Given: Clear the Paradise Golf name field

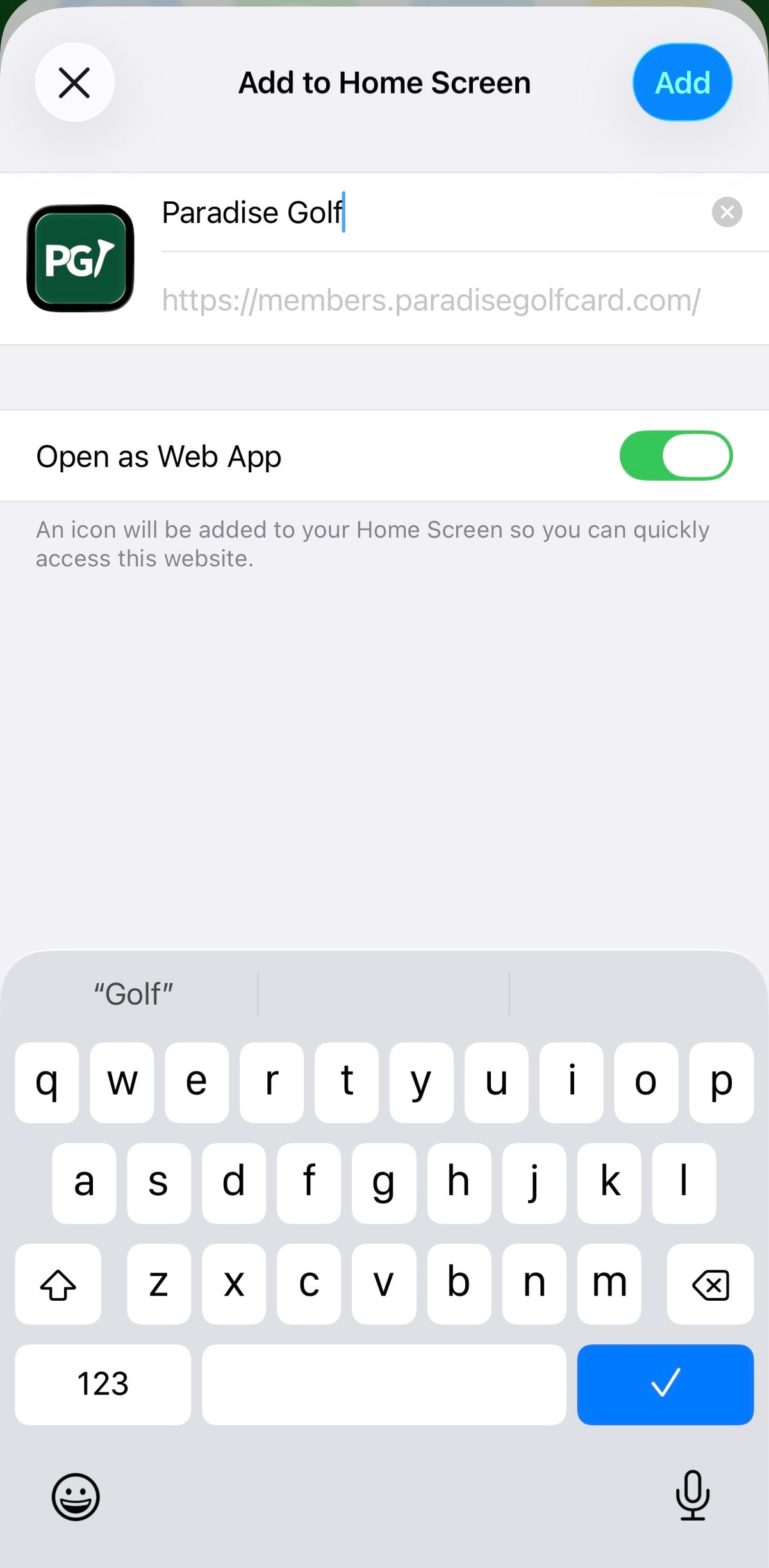Looking at the screenshot, I should click(x=727, y=212).
